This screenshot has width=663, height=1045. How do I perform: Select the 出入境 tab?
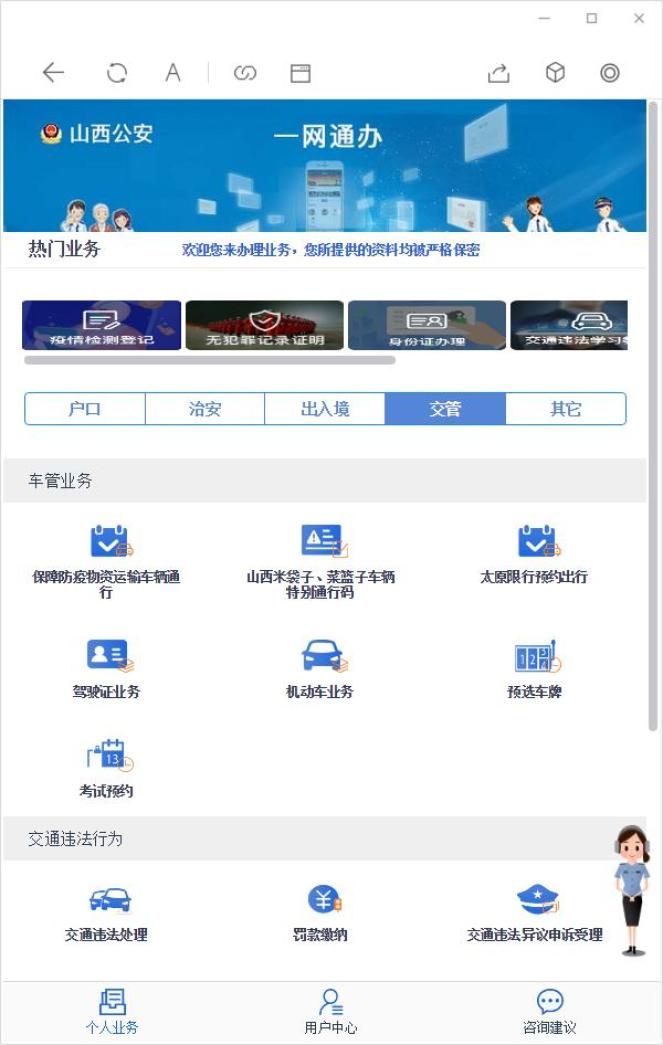[325, 409]
